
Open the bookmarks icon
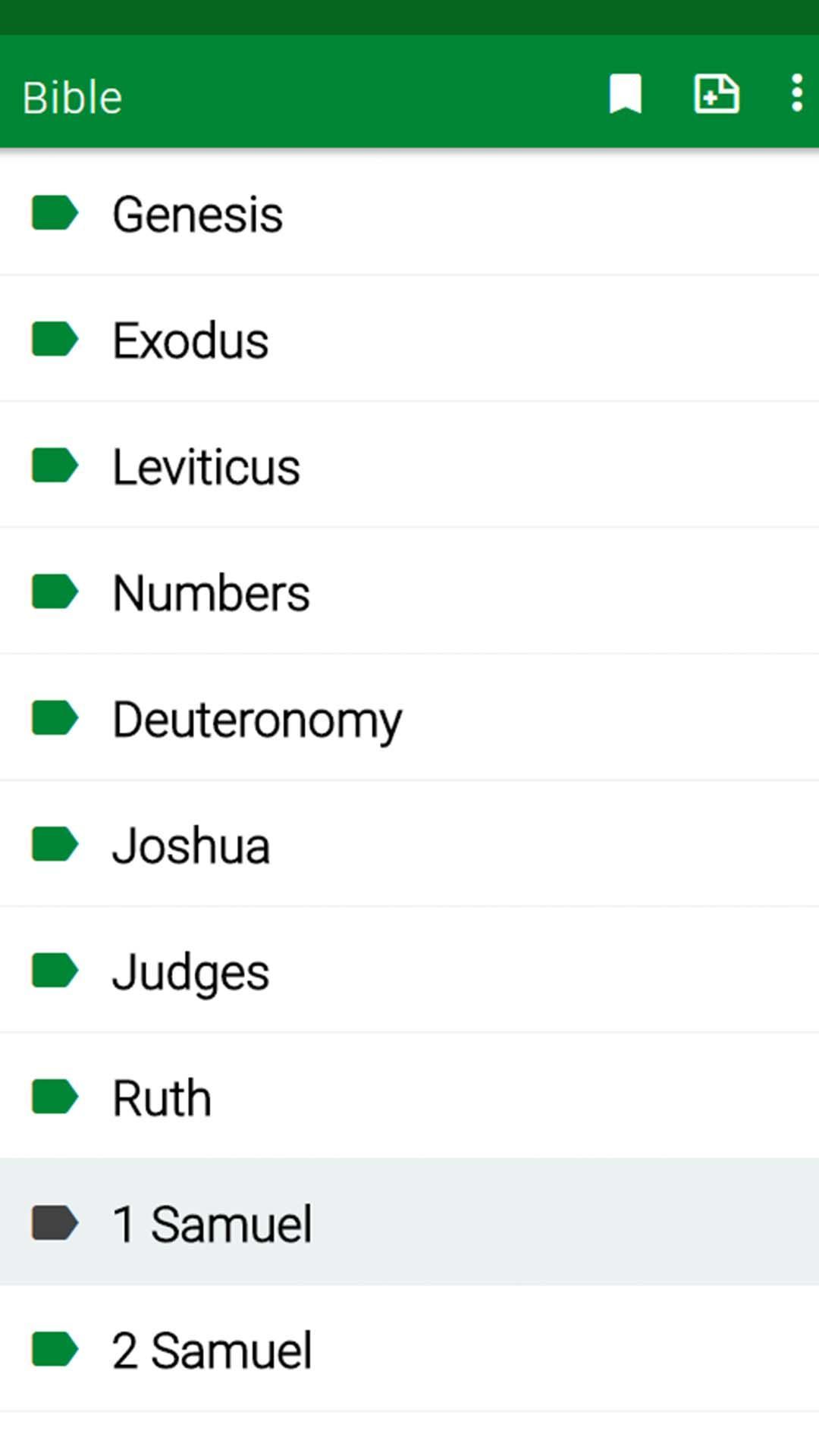[x=625, y=95]
